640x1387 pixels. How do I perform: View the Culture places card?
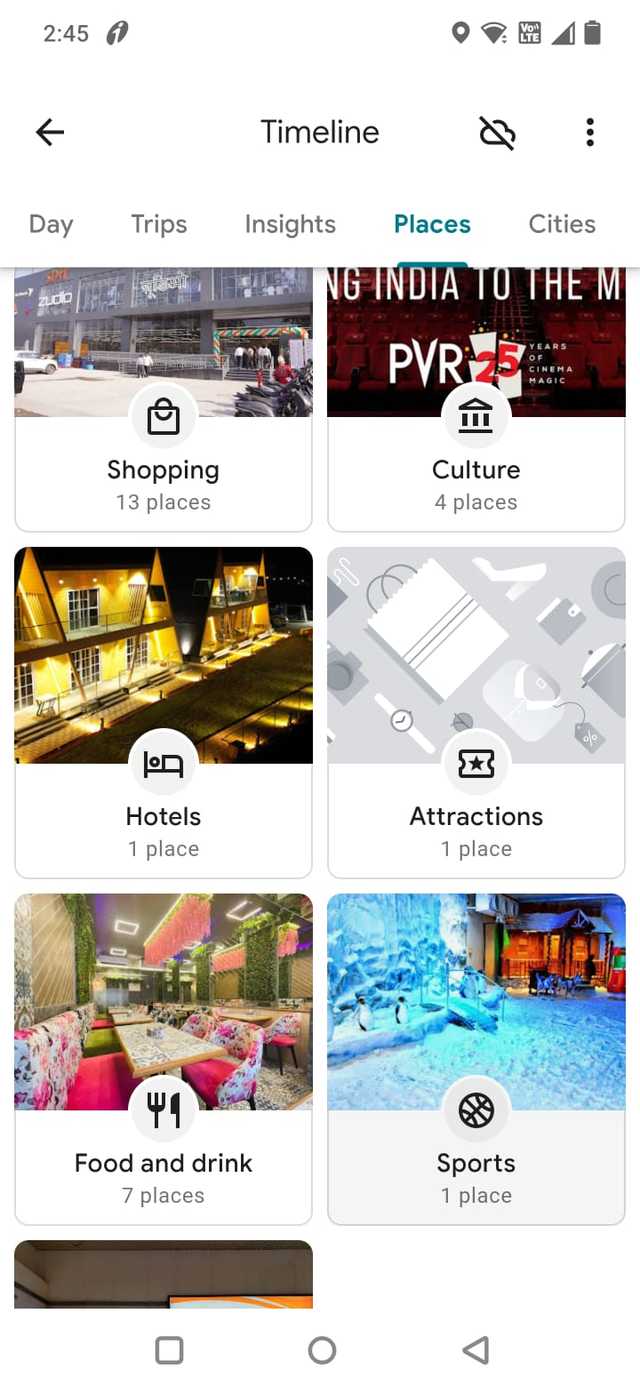click(476, 400)
